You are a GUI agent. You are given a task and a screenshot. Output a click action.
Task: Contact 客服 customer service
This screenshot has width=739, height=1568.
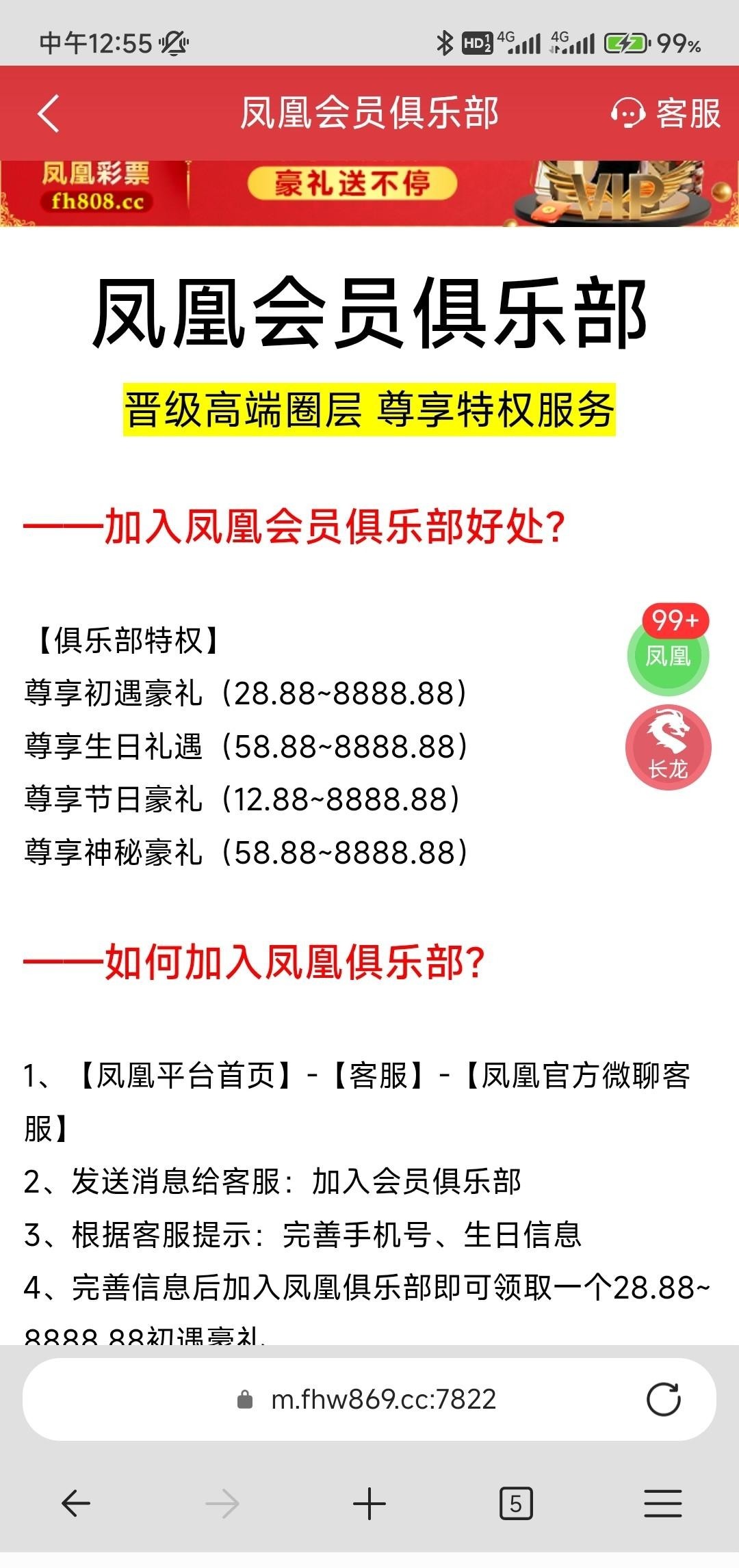666,114
